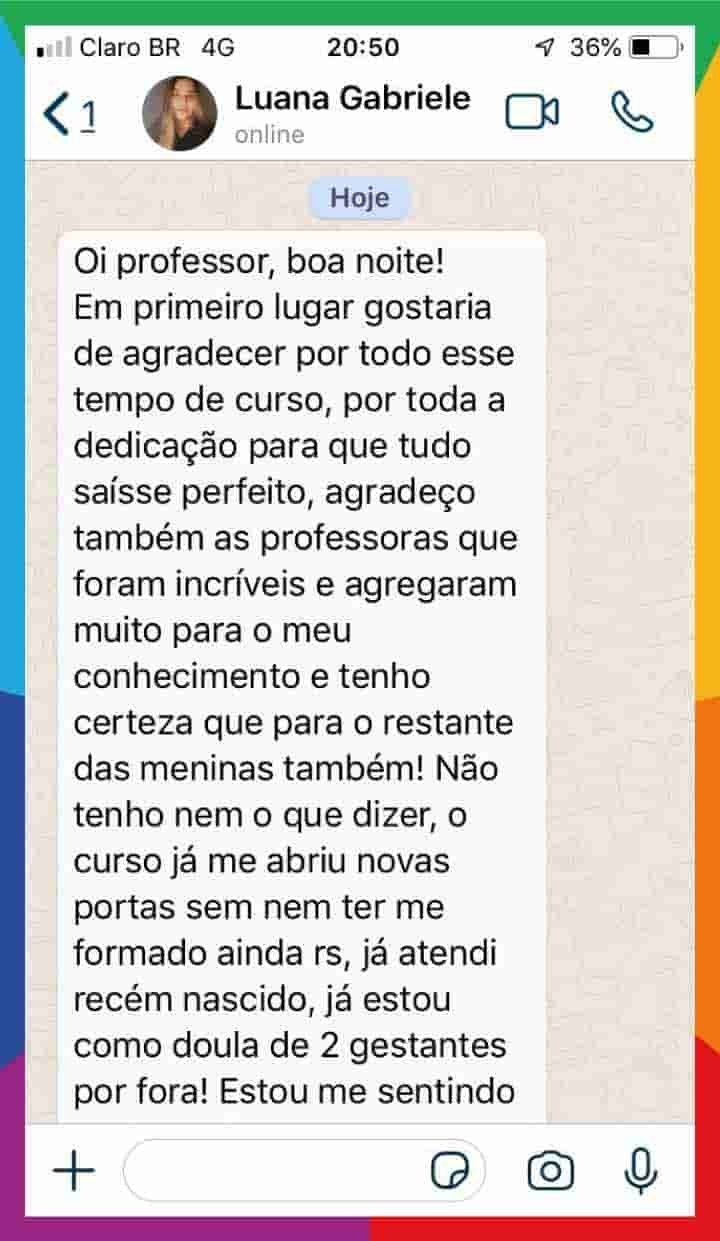
Task: Tap the microphone to record audio
Action: coord(640,1170)
